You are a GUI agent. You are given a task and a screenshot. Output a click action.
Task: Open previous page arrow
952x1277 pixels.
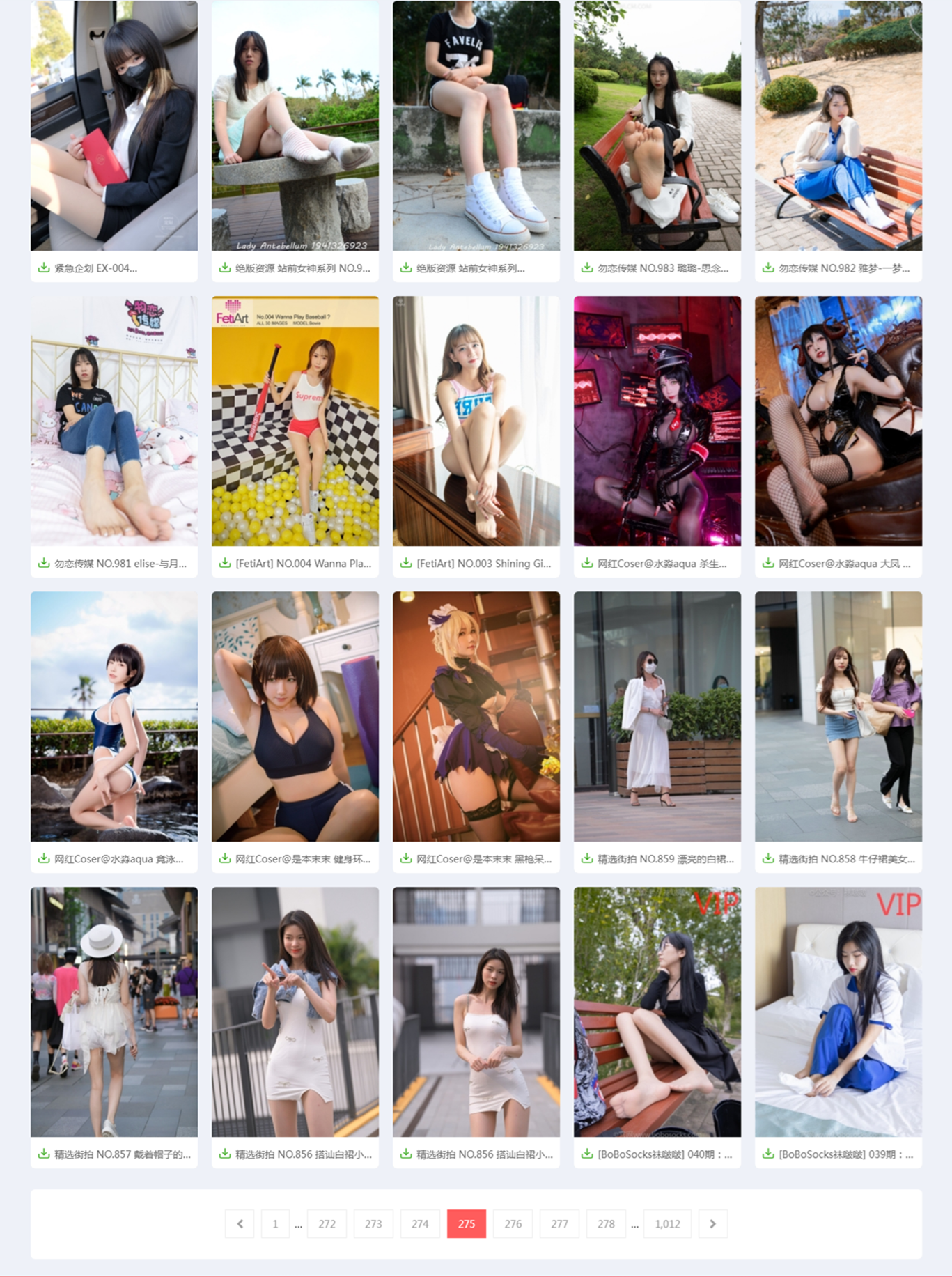(x=240, y=1223)
